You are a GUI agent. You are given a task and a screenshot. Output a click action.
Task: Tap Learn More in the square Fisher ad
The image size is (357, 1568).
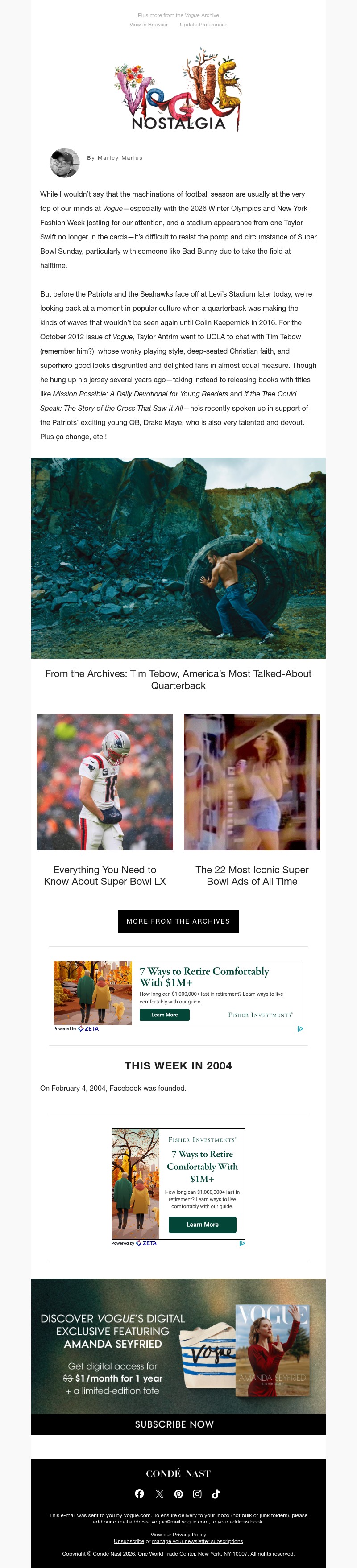click(x=202, y=1225)
